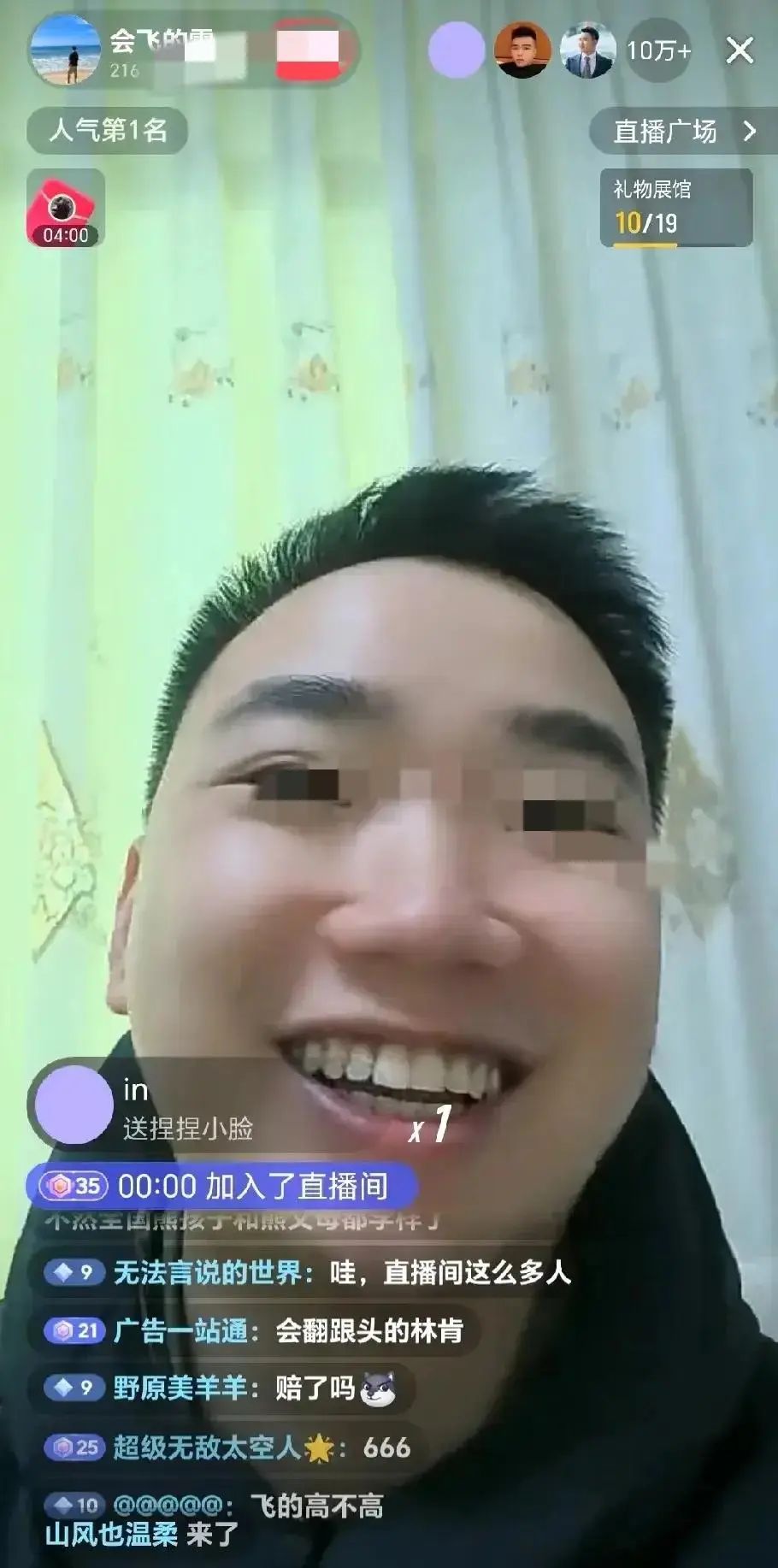Viewport: 778px width, 1568px height.
Task: Tap the red follow button
Action: click(x=309, y=50)
